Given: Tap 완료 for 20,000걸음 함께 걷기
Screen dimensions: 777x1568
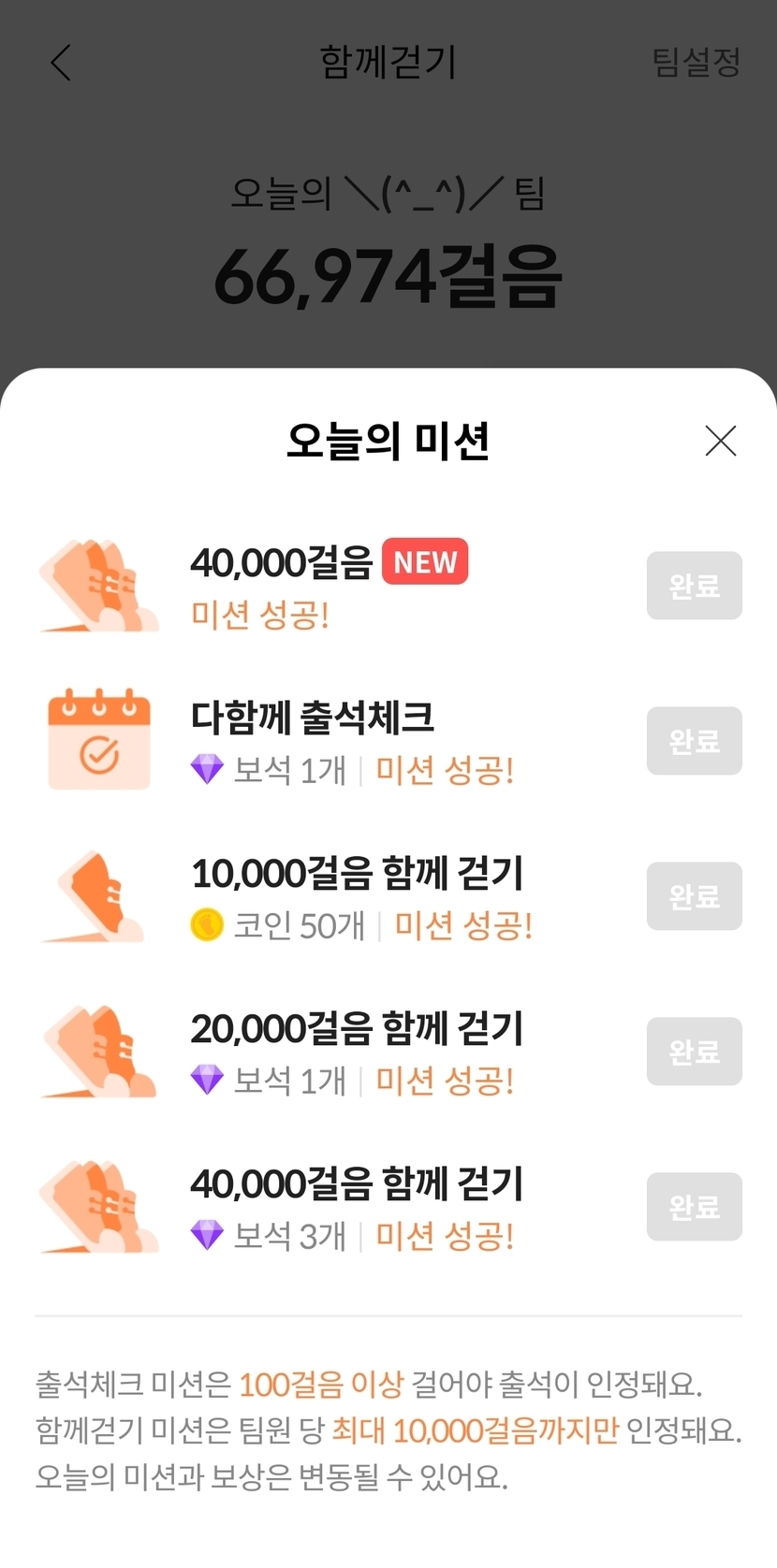Looking at the screenshot, I should tap(694, 1052).
